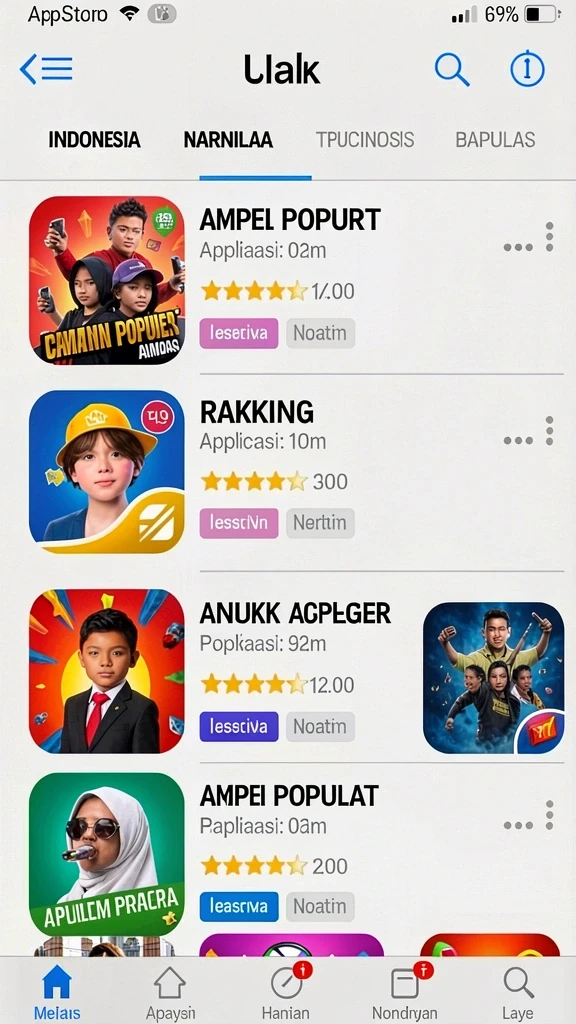Select the TPUCINOSIS tab
The width and height of the screenshot is (576, 1024).
pyautogui.click(x=365, y=140)
